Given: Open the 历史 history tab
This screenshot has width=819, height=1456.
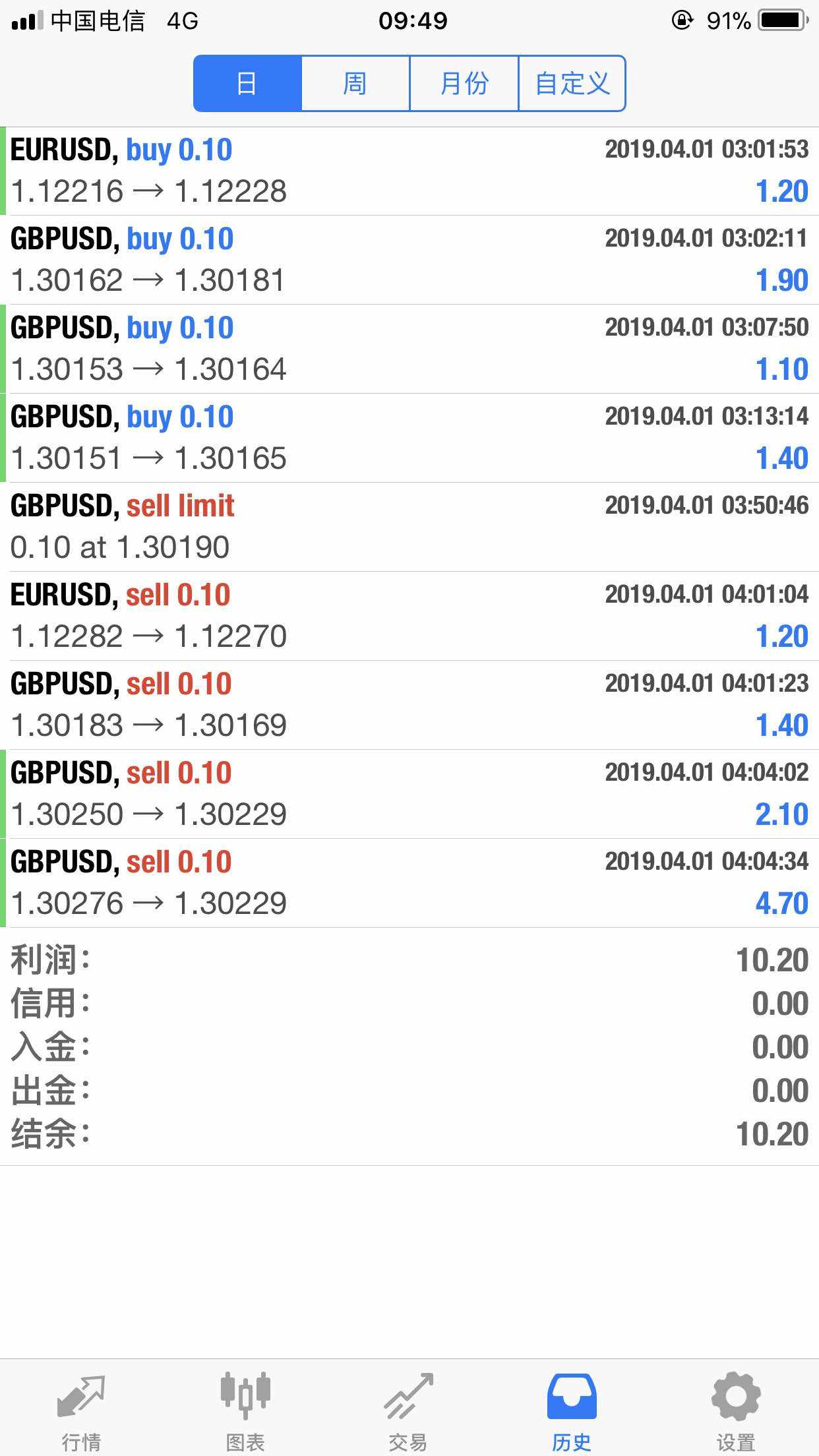Looking at the screenshot, I should coord(572,1405).
